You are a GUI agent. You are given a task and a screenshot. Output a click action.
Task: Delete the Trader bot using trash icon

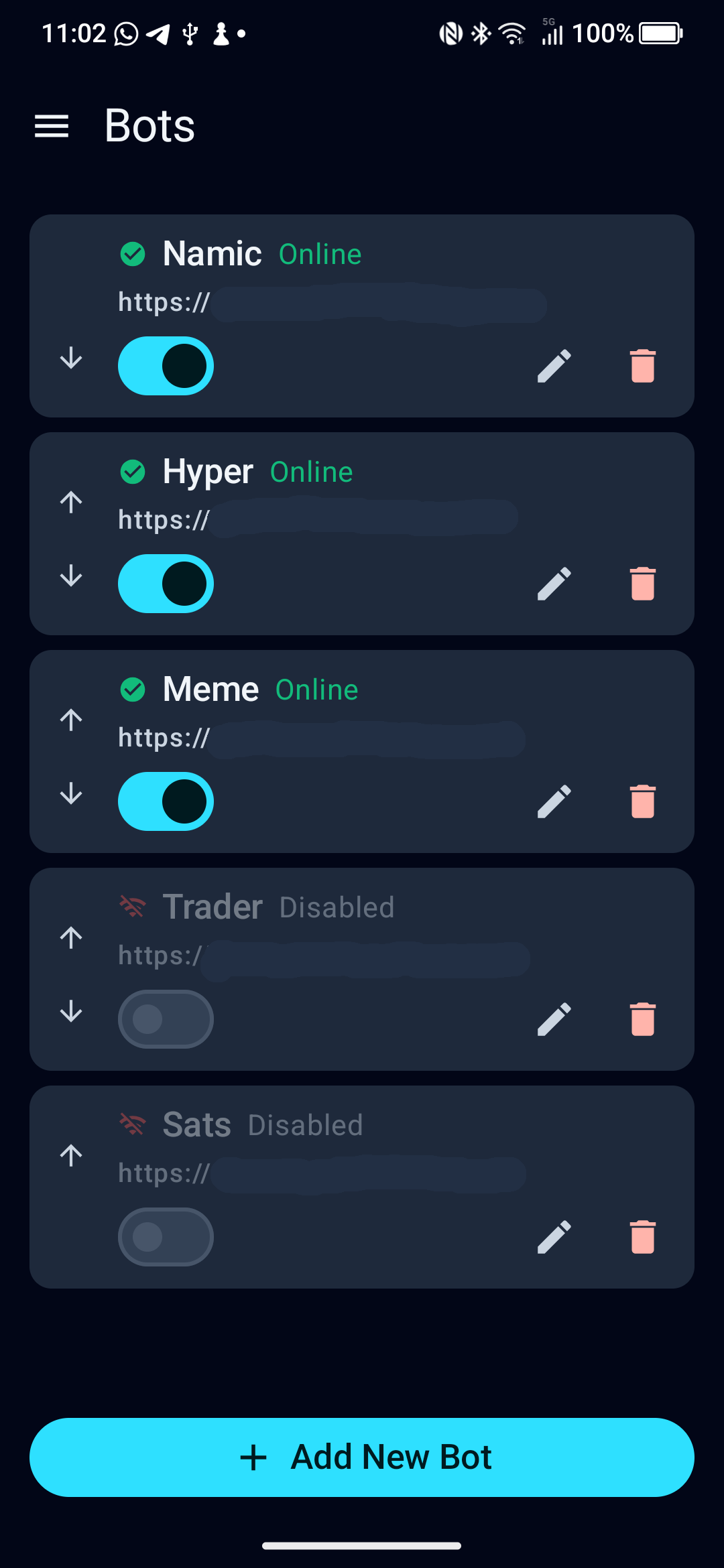642,1018
